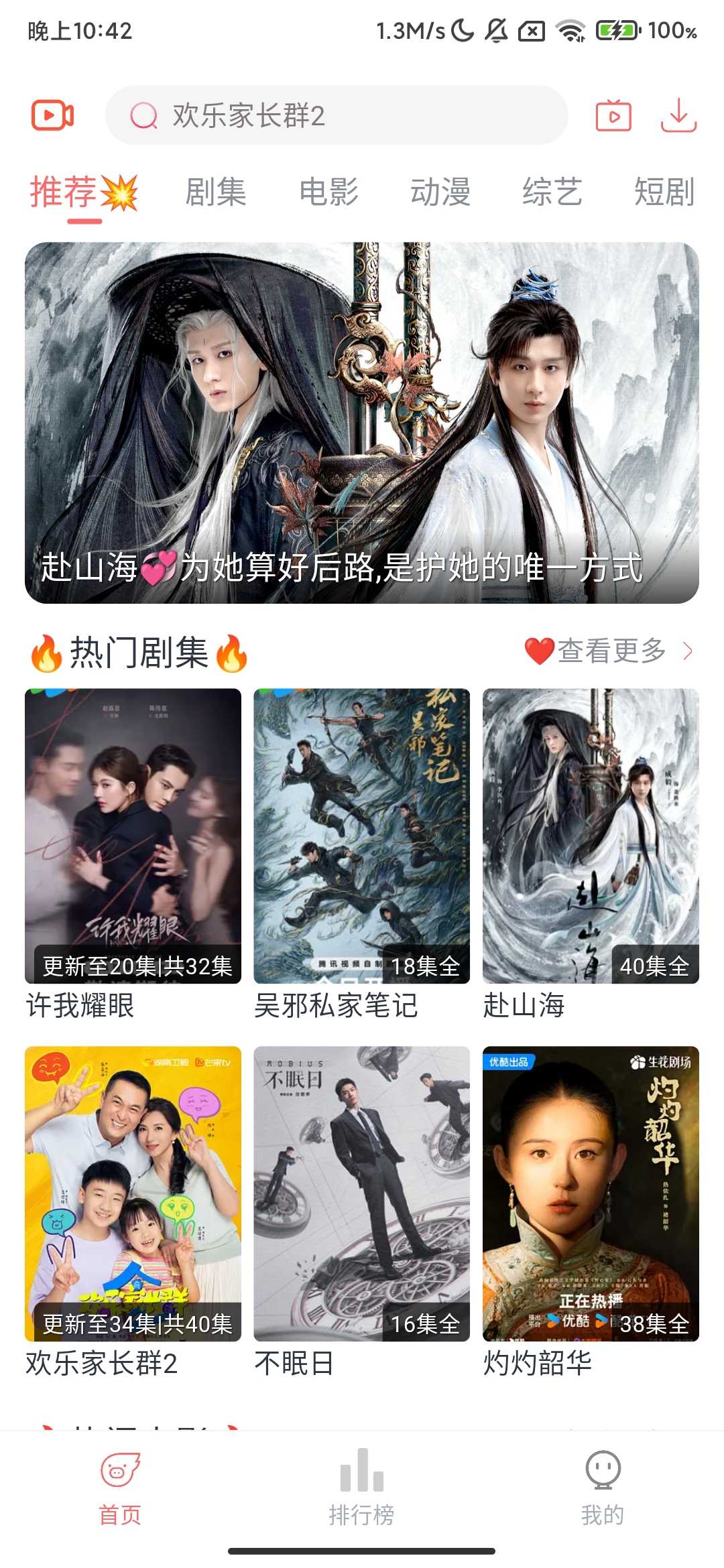The height and width of the screenshot is (1568, 724).
Task: Open the TV playback icon in the top bar
Action: (x=613, y=115)
